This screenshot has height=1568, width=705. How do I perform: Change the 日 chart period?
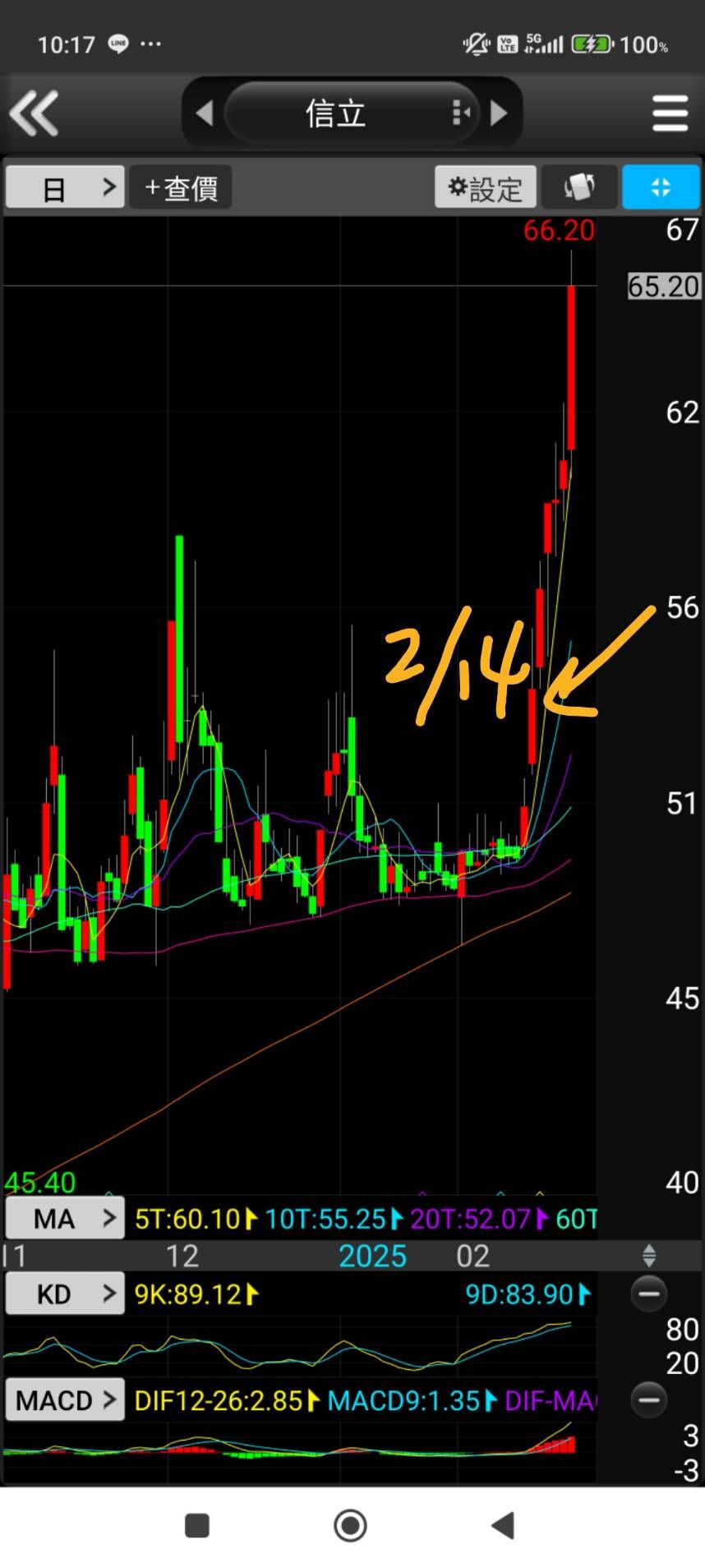click(x=65, y=188)
